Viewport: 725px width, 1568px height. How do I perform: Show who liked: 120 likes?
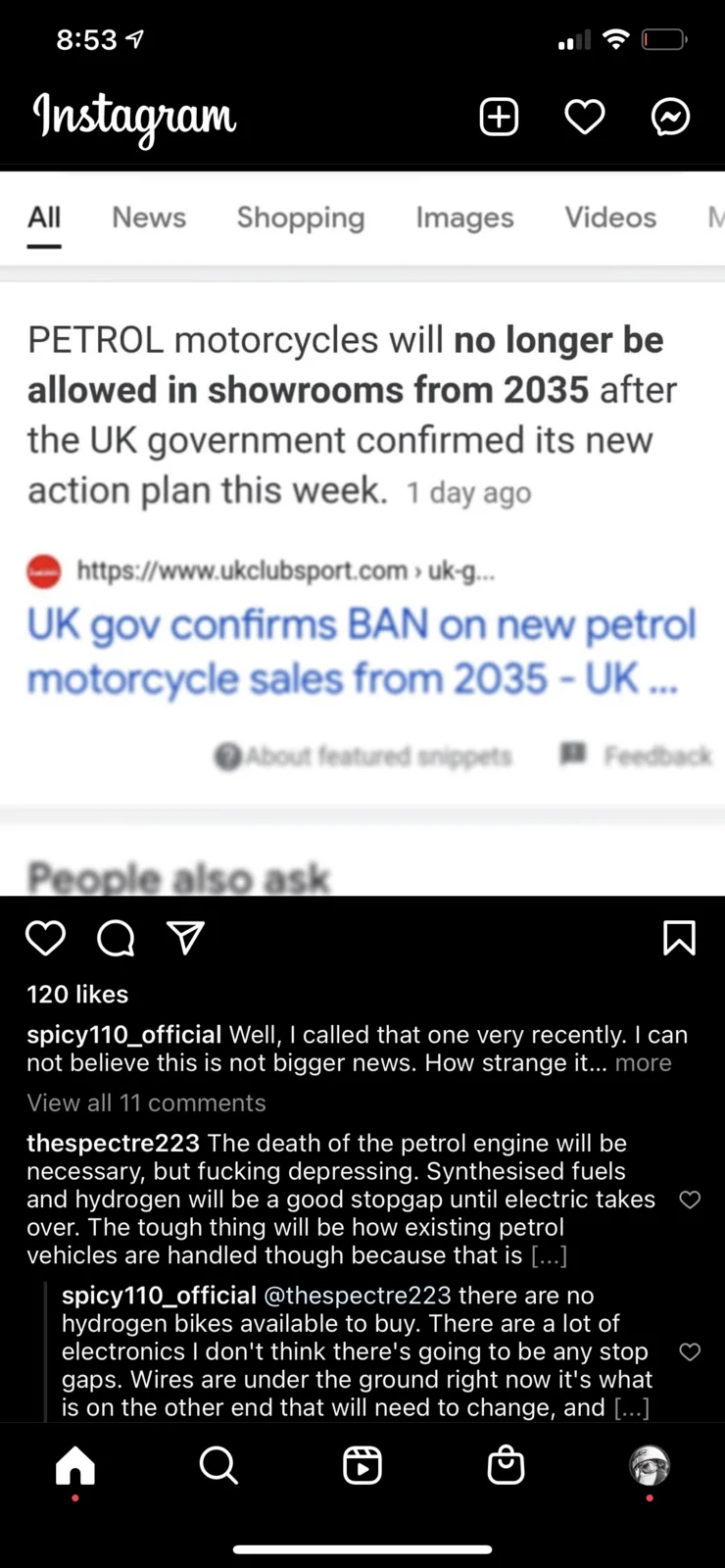tap(77, 994)
